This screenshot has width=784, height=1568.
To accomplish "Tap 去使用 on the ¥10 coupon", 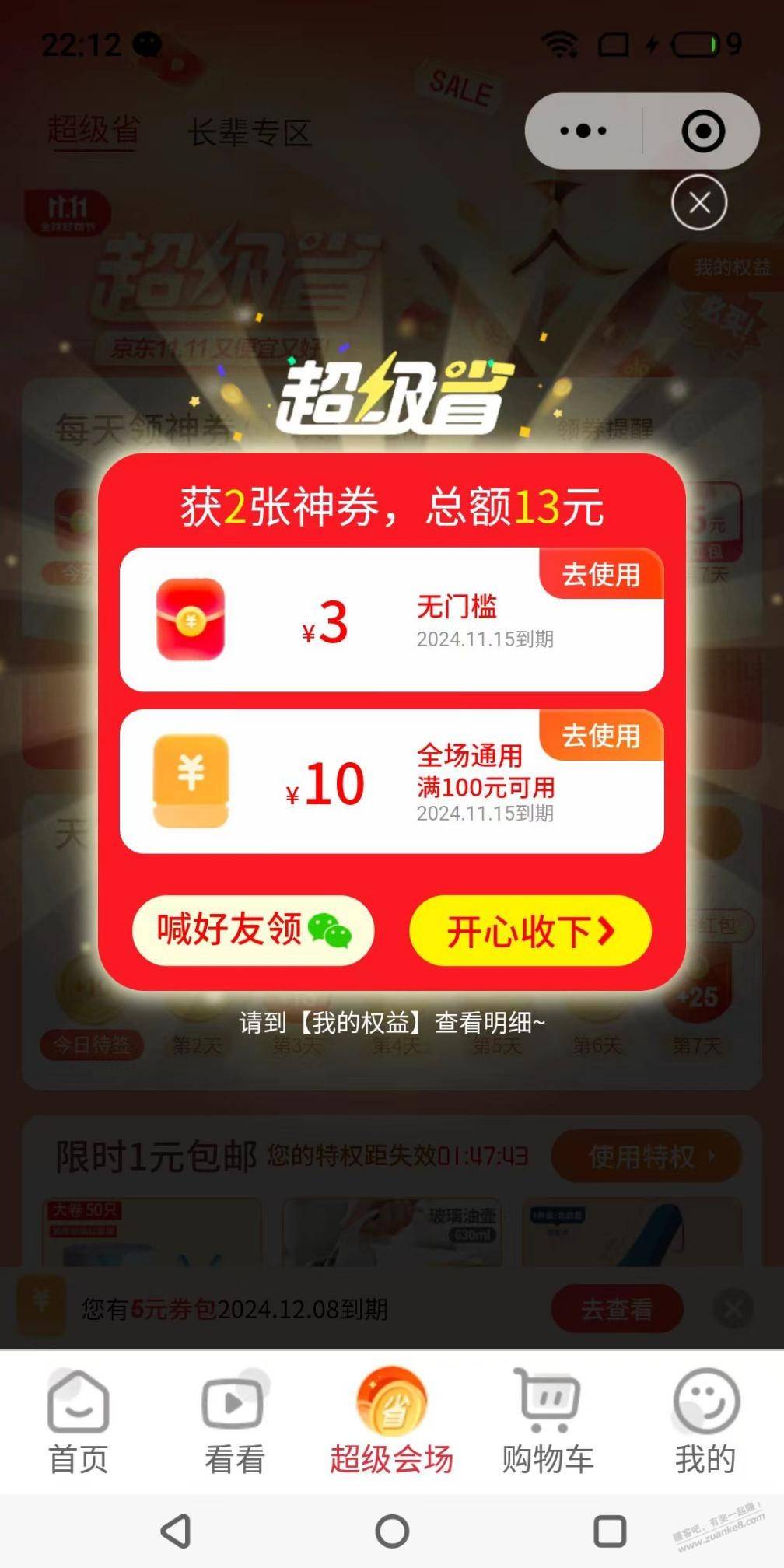I will (x=601, y=735).
